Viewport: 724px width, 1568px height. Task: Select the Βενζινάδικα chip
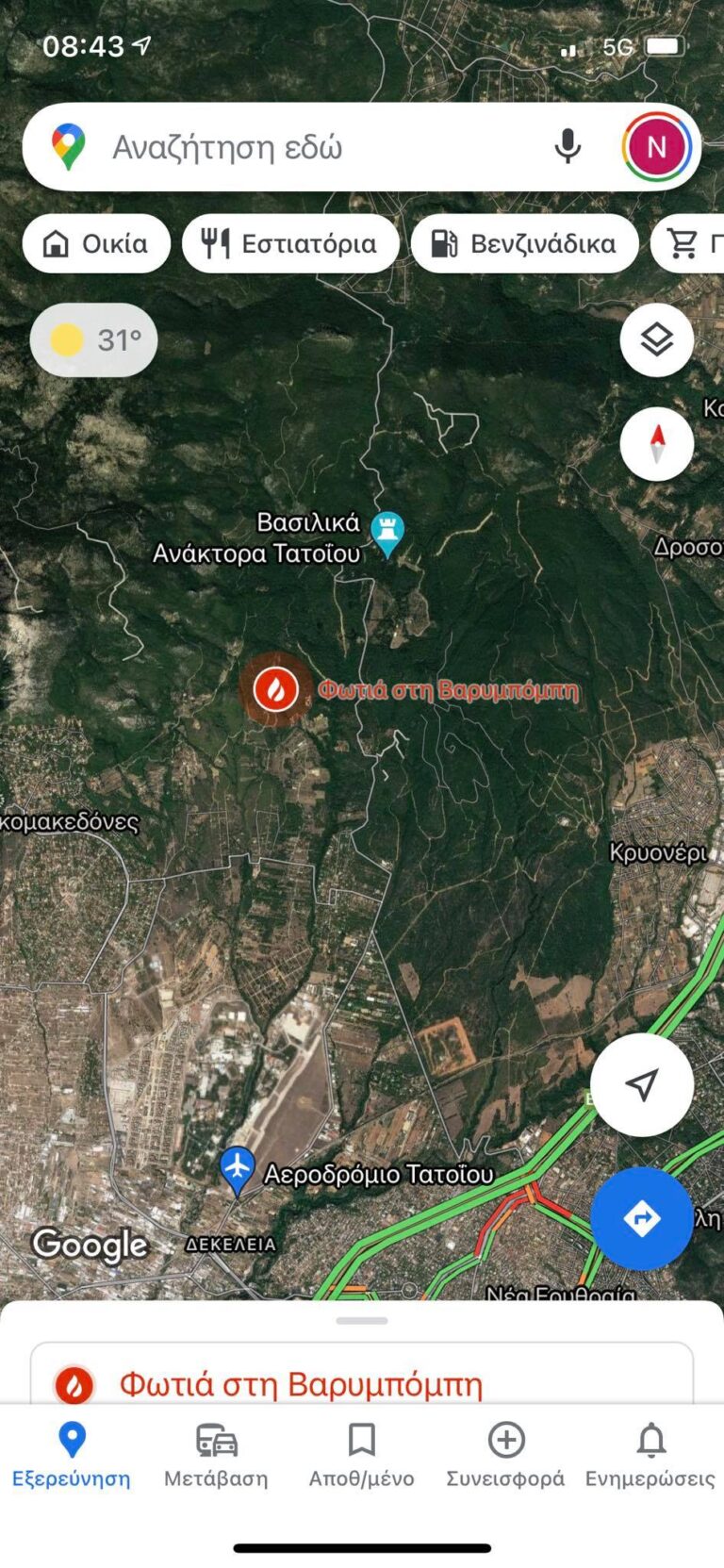pos(524,243)
